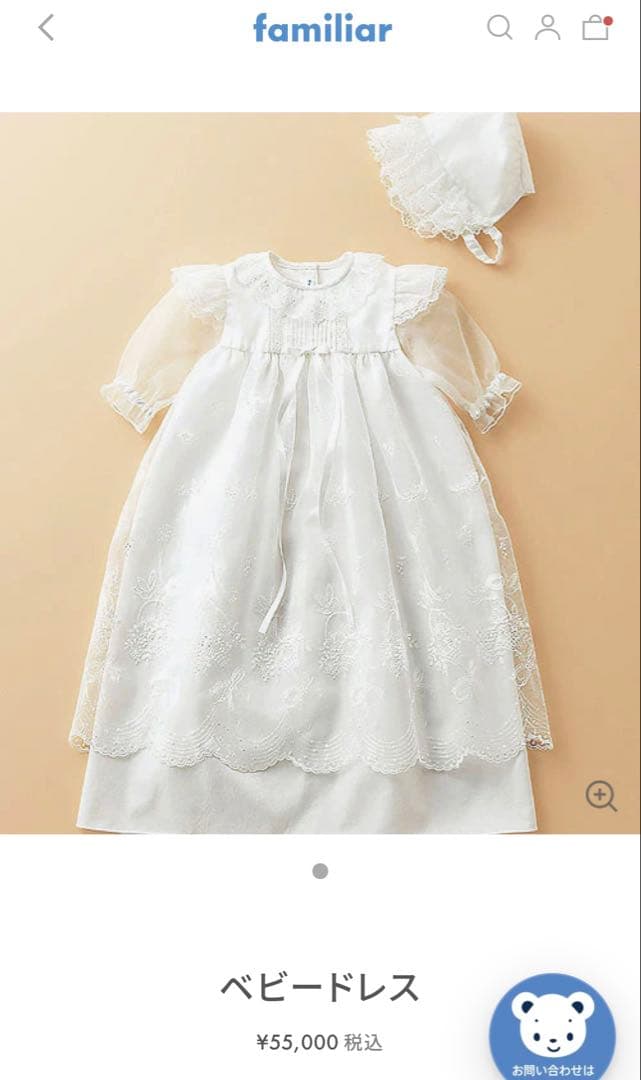
Task: Go back to the previous page
Action: point(46,28)
